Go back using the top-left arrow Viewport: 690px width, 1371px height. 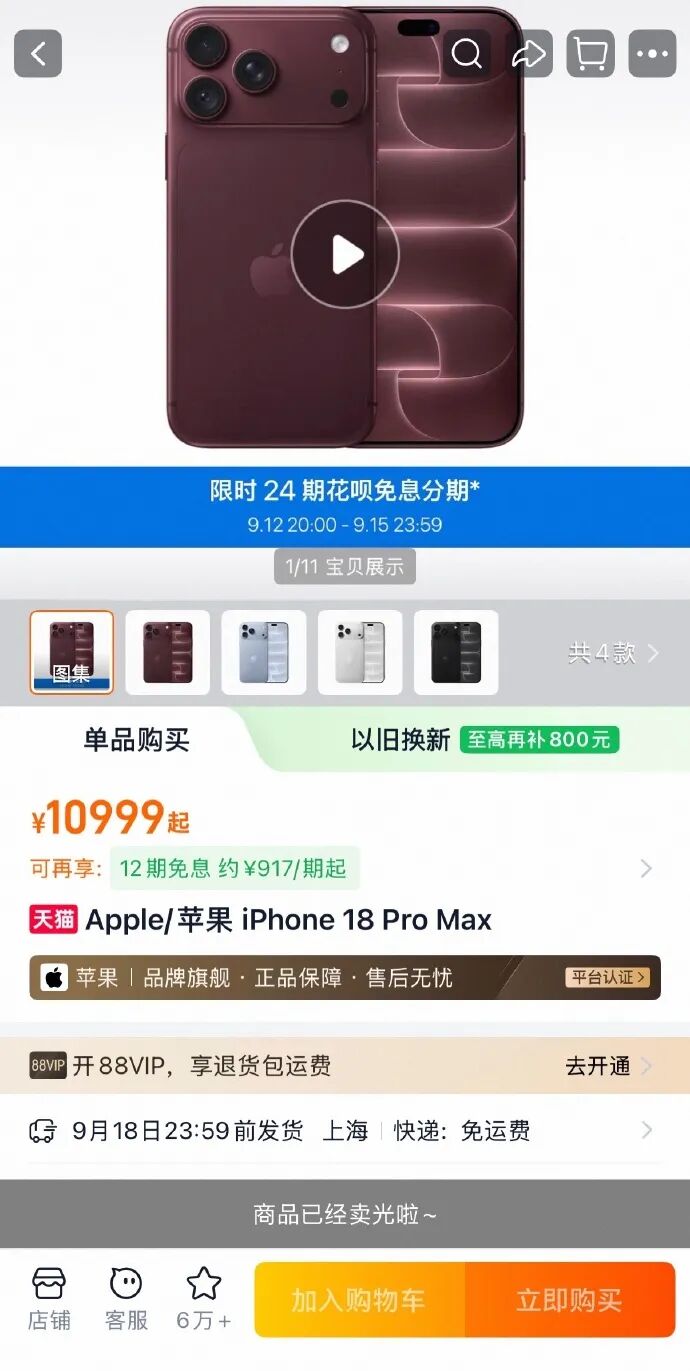point(38,54)
